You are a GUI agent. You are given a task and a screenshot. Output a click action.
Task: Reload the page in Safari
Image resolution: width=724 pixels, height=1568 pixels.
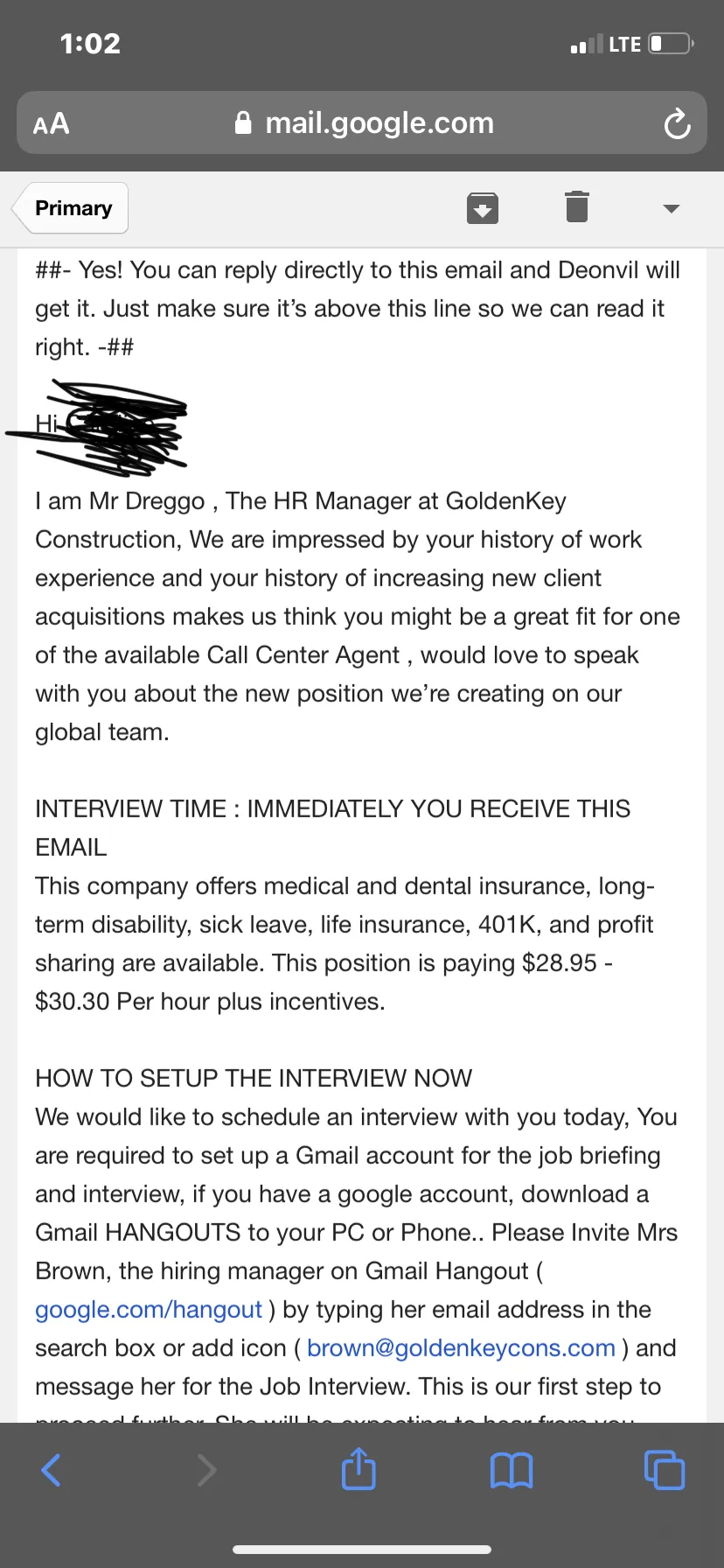point(677,123)
